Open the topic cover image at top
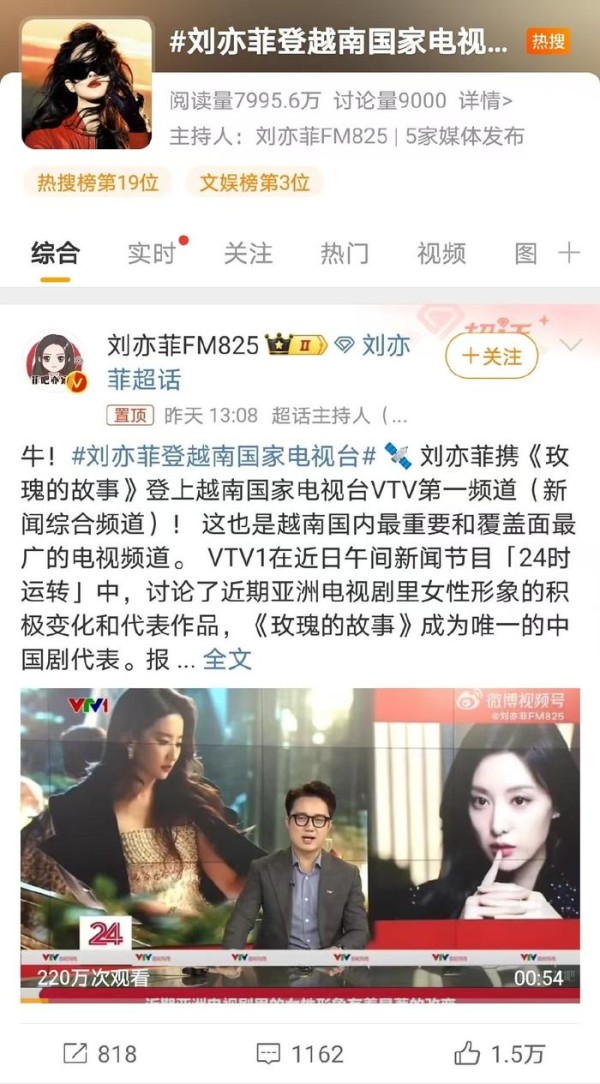Viewport: 600px width, 1084px height. pos(87,84)
